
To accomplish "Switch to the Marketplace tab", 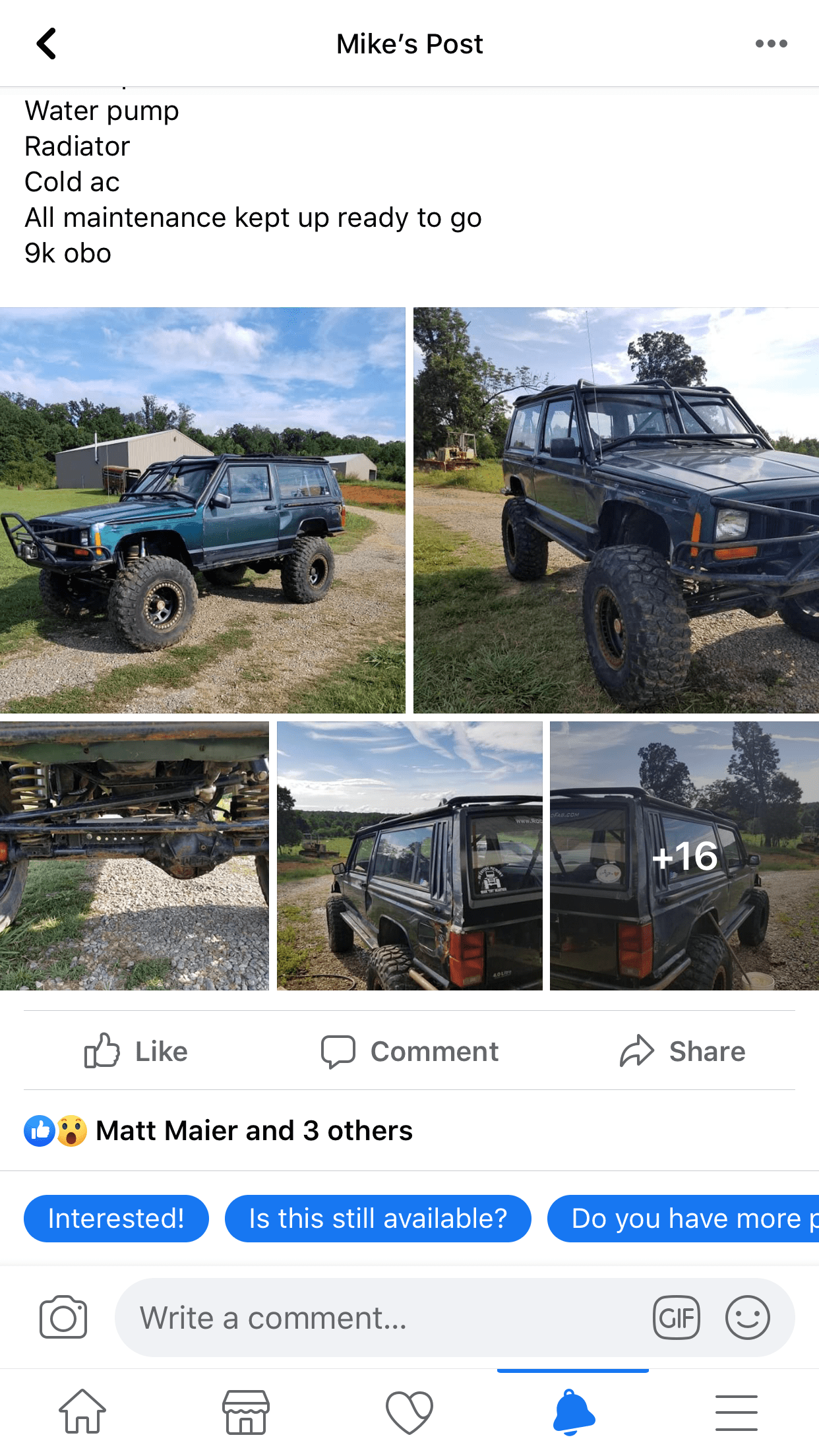I will 246,1412.
